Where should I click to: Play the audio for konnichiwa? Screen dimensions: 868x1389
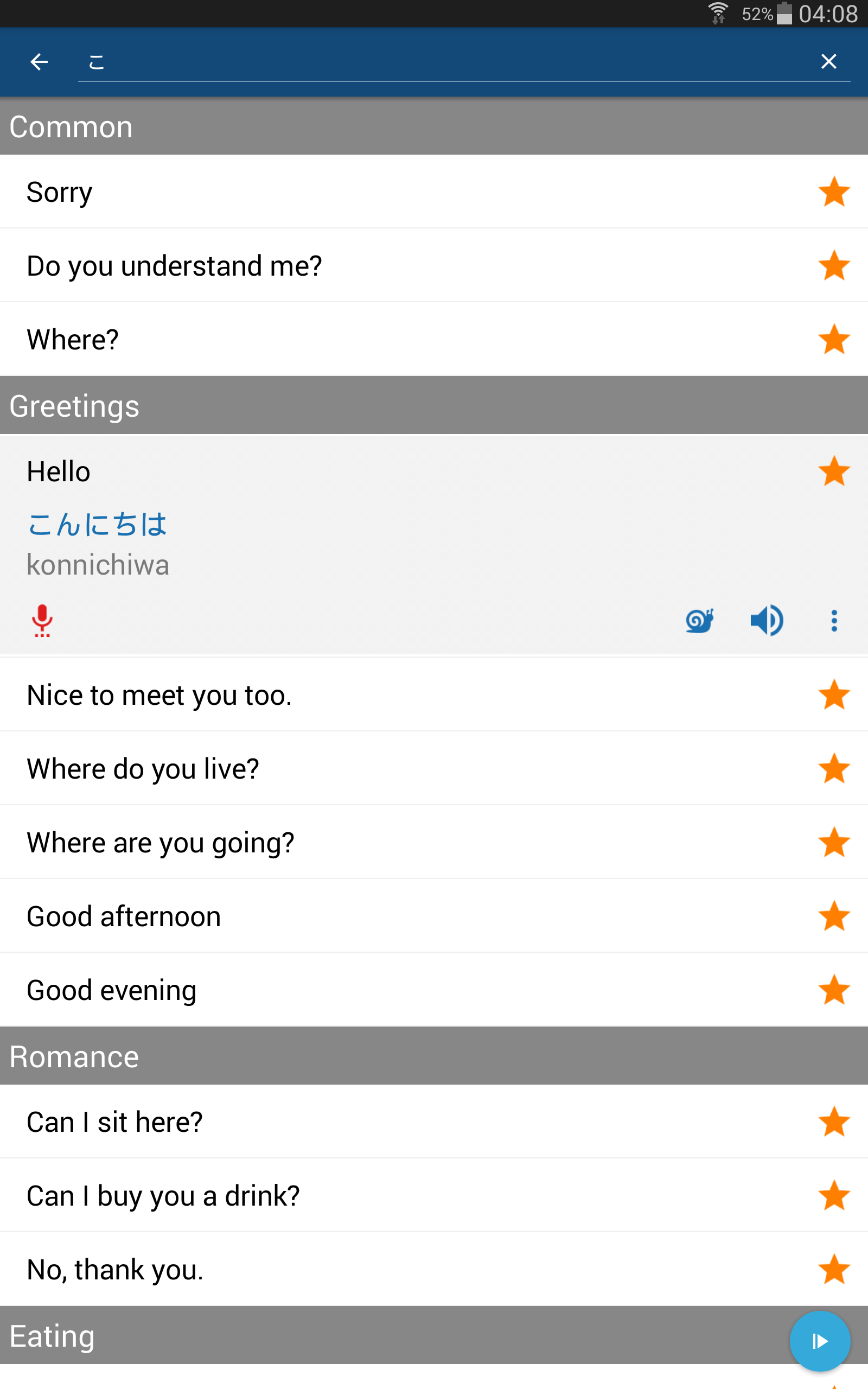[767, 621]
